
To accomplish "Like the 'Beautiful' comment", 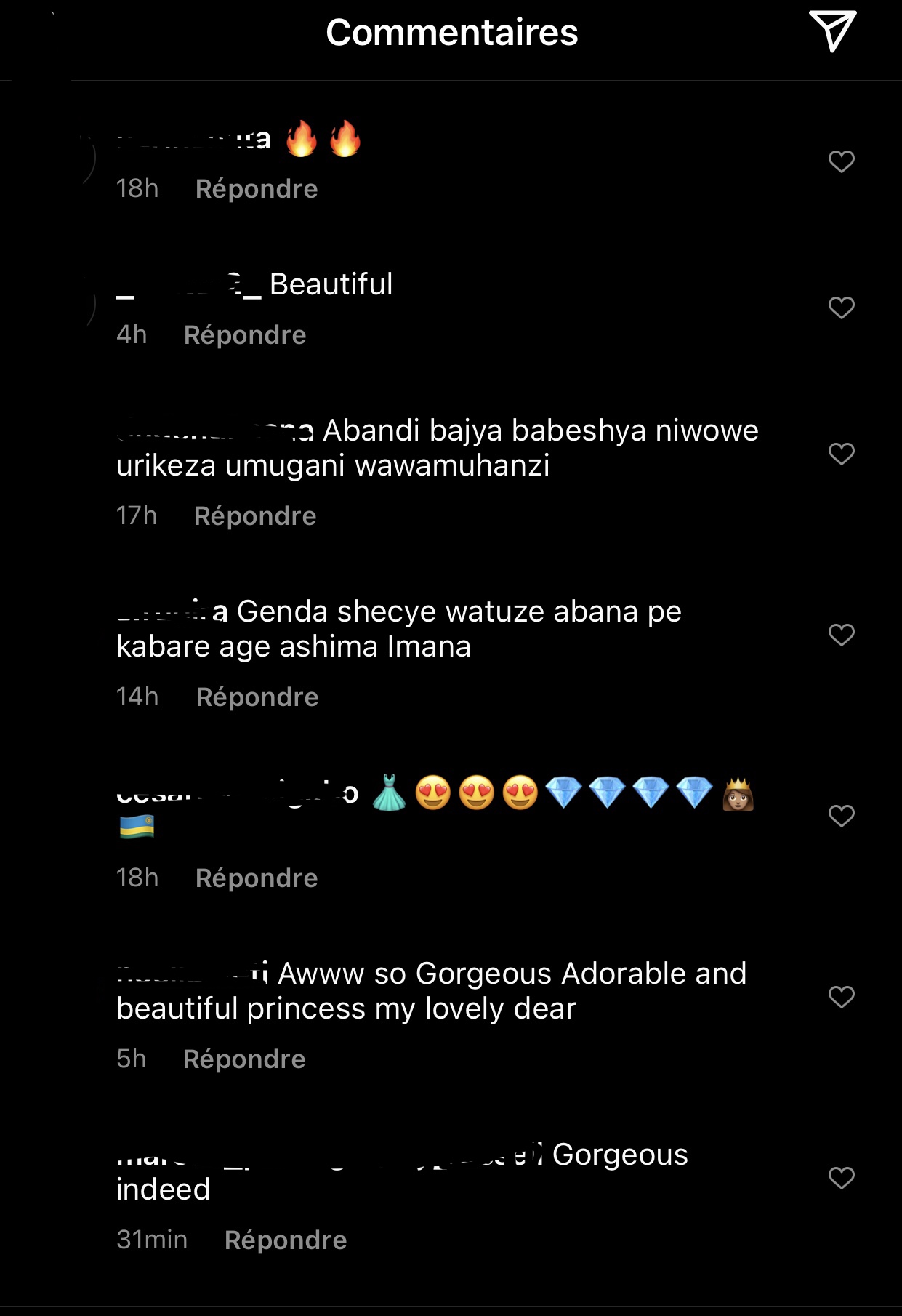I will coord(841,308).
